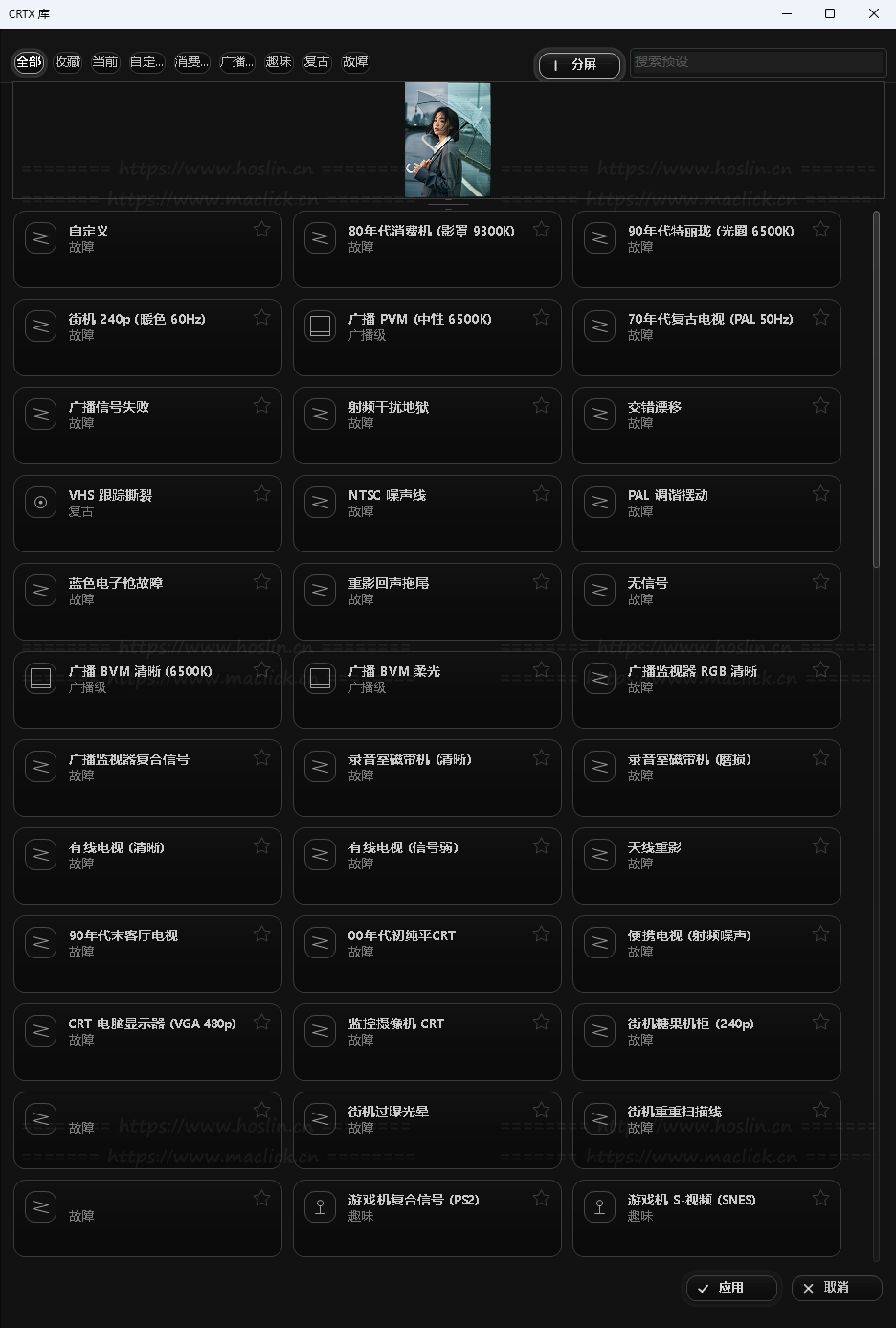Switch to the 收藏 tab
The width and height of the screenshot is (896, 1328).
(x=67, y=61)
